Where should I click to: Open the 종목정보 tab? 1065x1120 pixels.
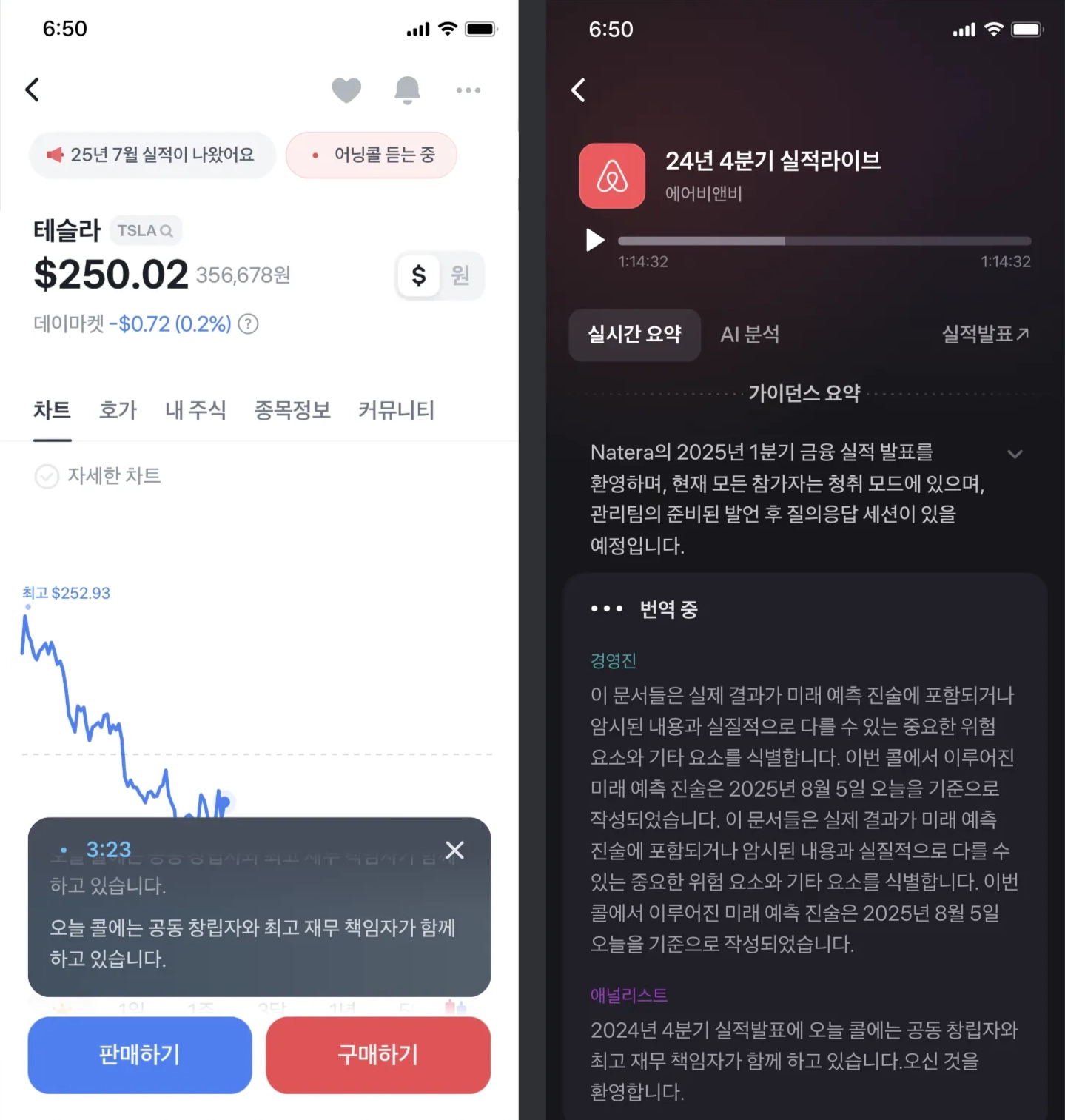pyautogui.click(x=292, y=410)
